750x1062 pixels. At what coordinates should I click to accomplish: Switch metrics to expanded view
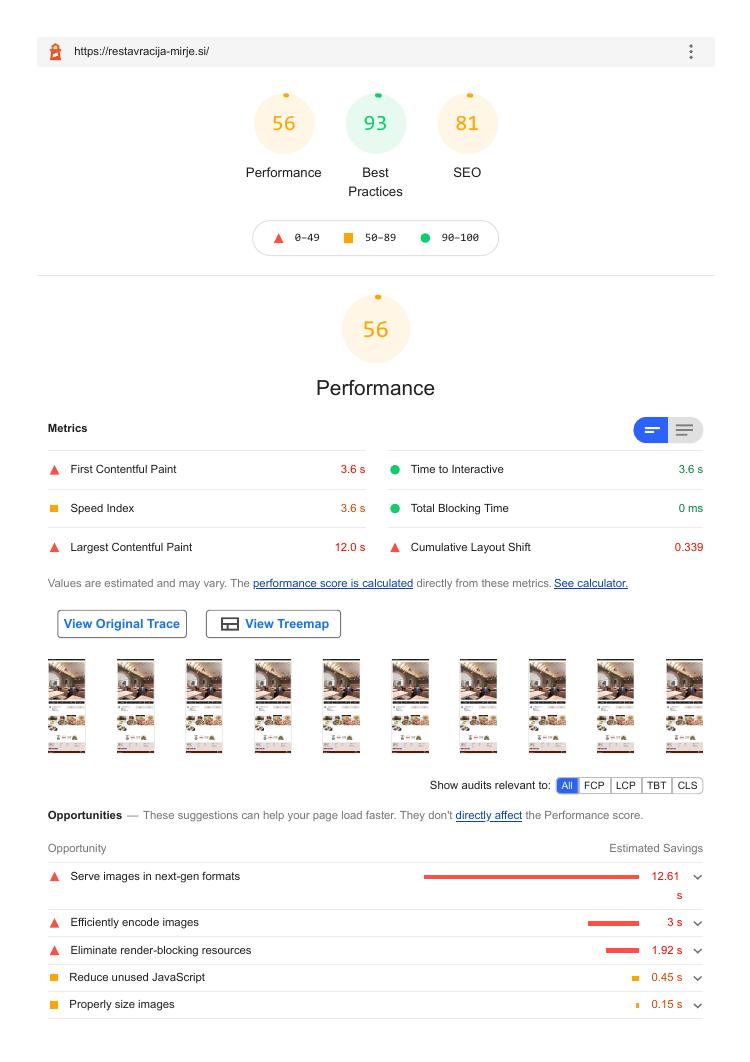click(685, 430)
